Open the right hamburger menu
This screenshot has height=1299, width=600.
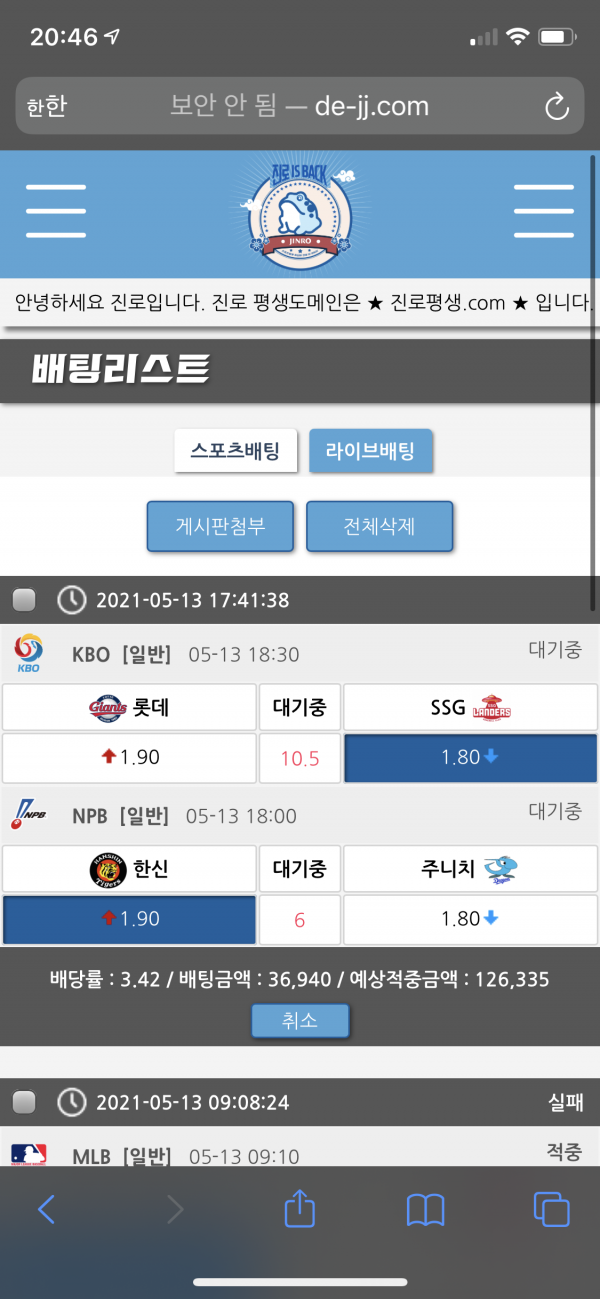click(543, 211)
